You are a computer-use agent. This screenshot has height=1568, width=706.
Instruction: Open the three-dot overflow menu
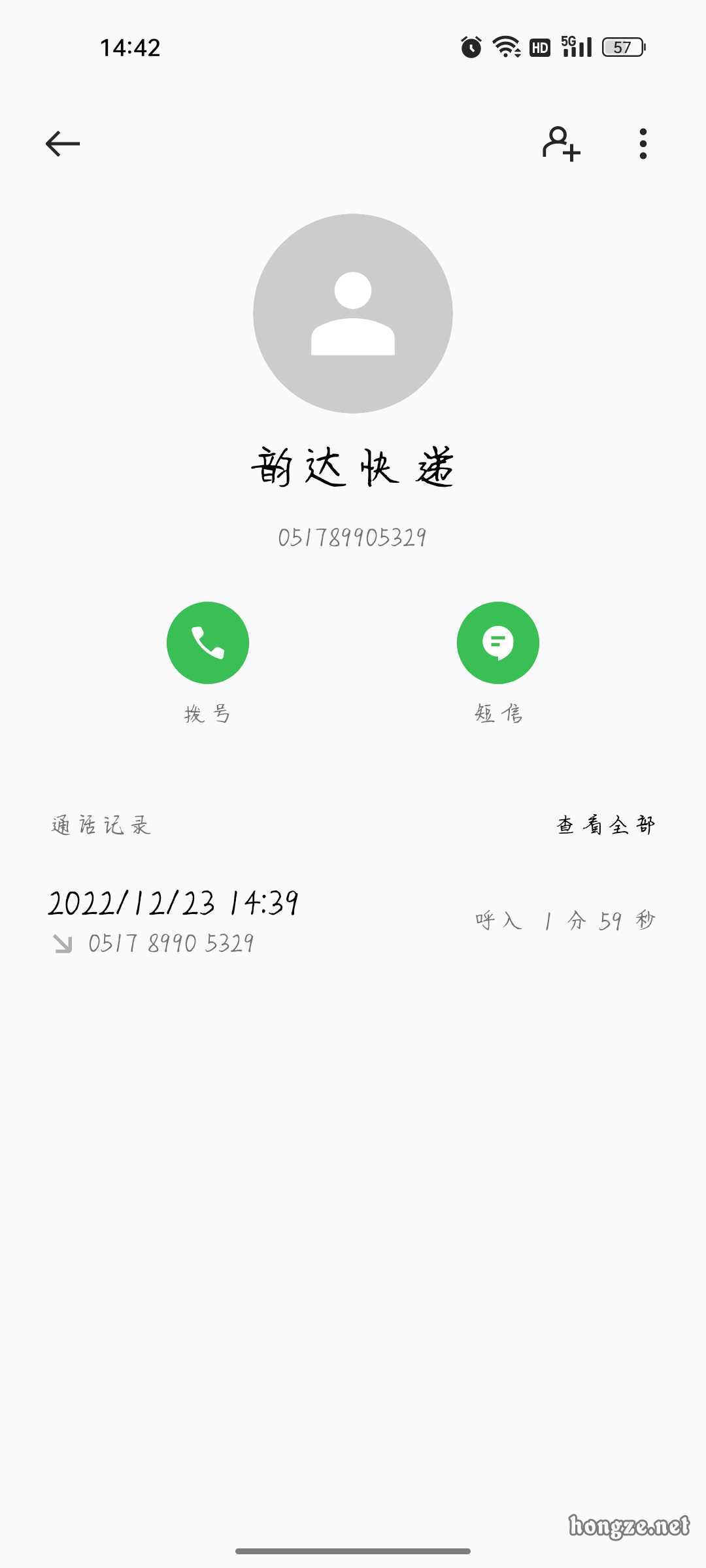click(x=643, y=144)
